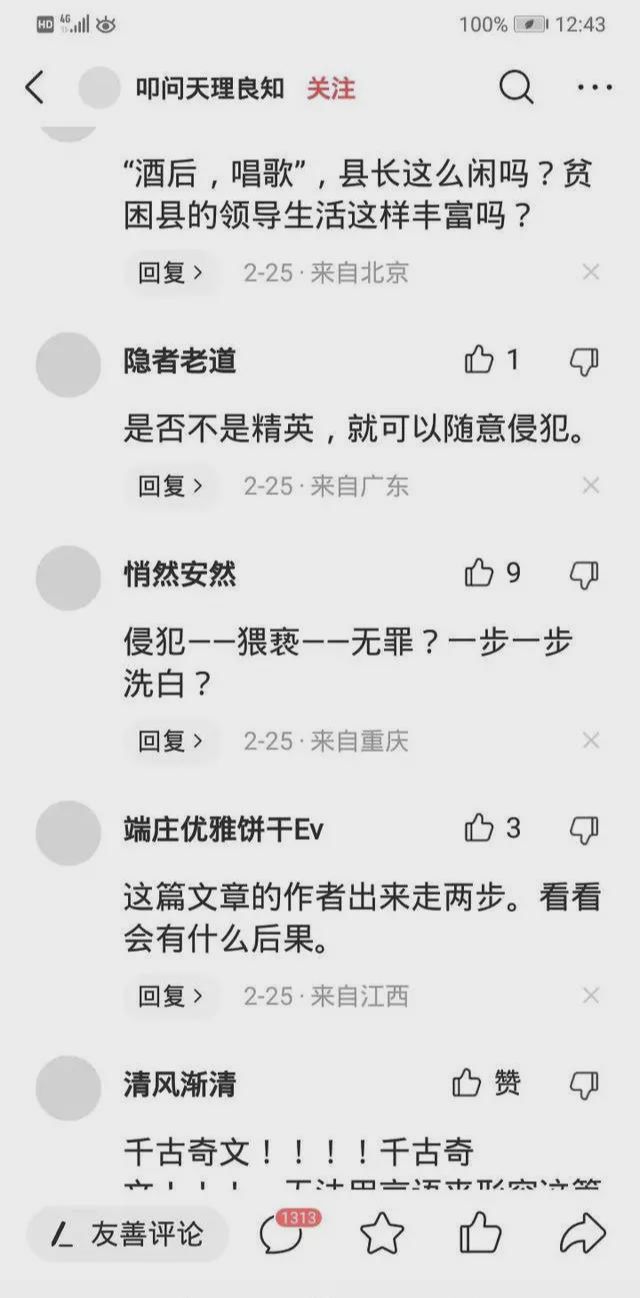This screenshot has width=640, height=1298.
Task: Go back using the top-left arrow
Action: [x=35, y=88]
